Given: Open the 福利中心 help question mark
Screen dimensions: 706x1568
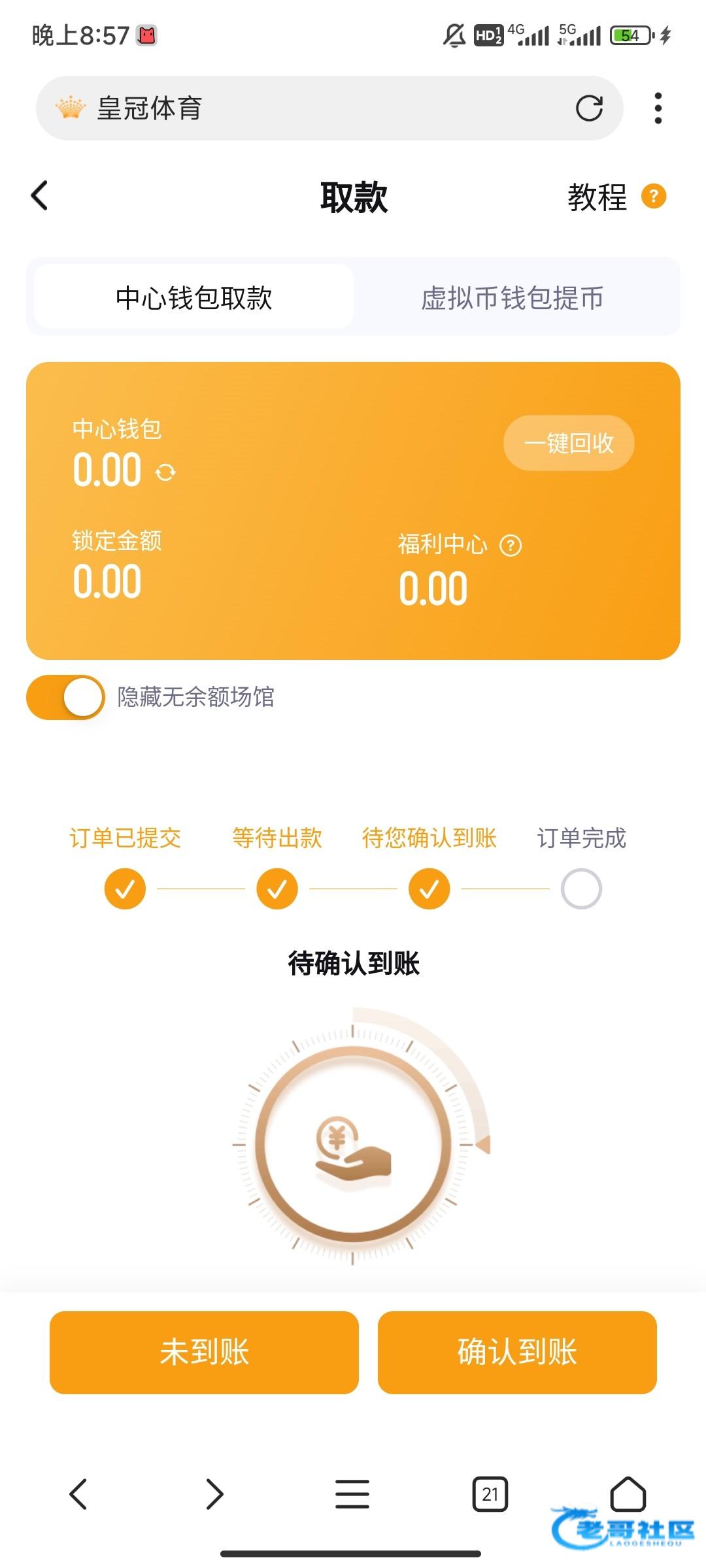Looking at the screenshot, I should click(511, 545).
